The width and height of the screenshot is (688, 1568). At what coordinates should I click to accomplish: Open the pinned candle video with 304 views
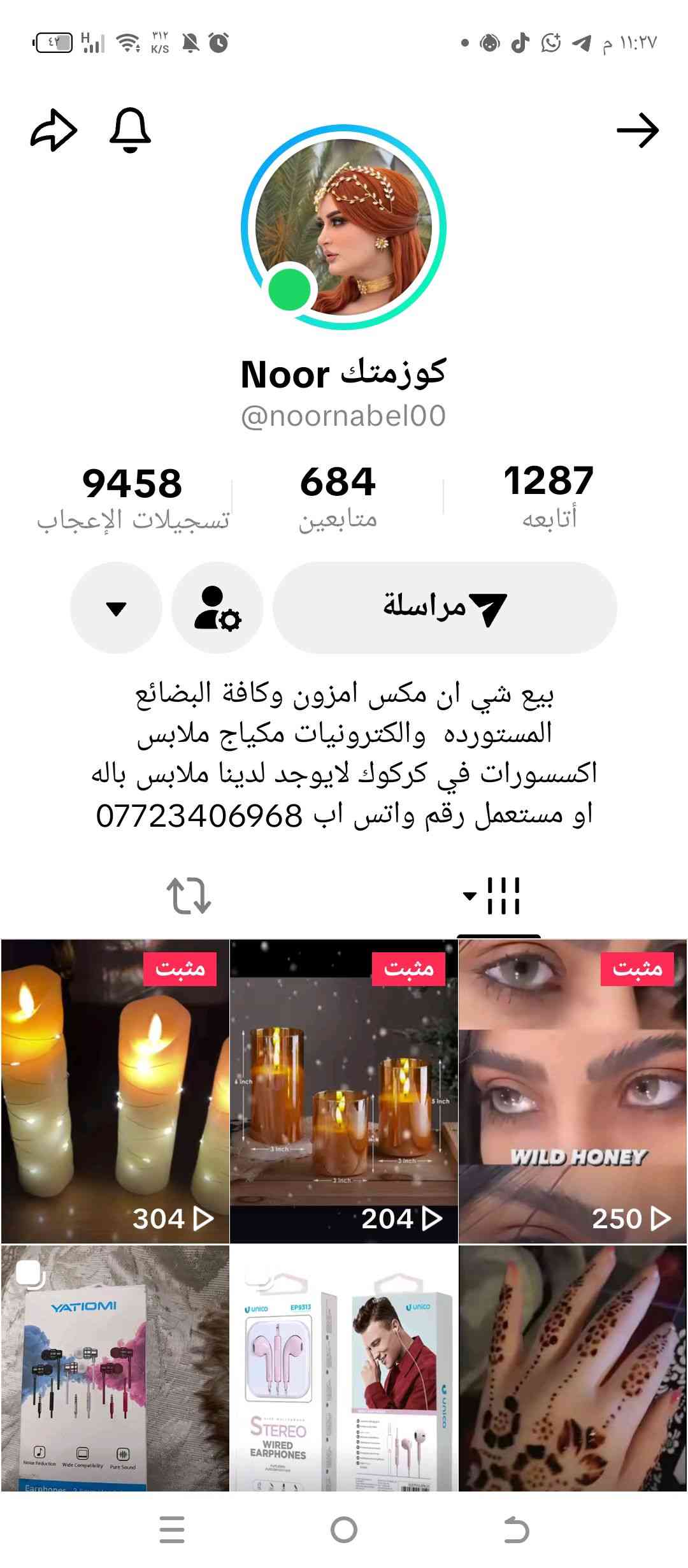(115, 1090)
